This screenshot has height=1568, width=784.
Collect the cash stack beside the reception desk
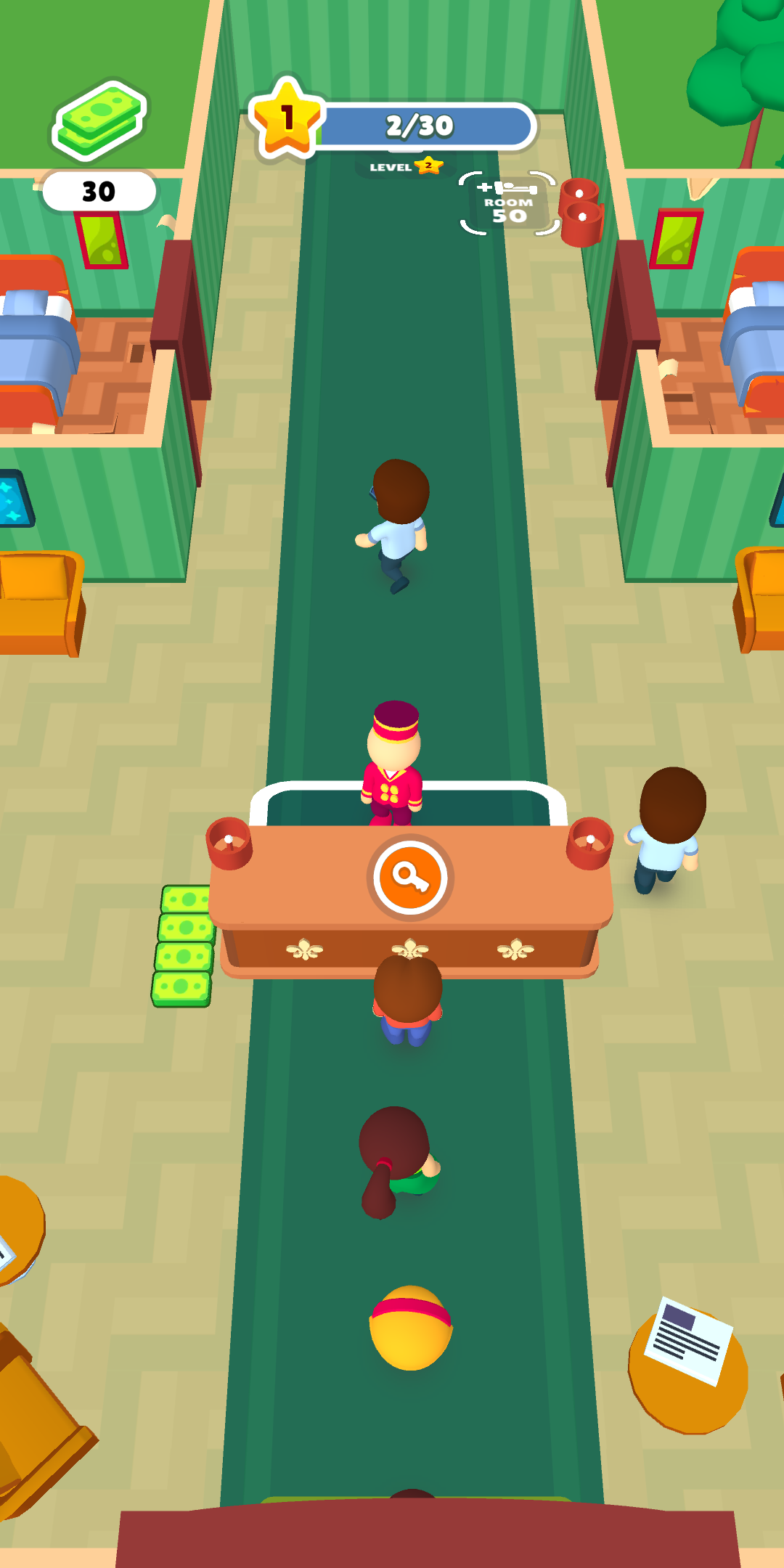tap(184, 947)
